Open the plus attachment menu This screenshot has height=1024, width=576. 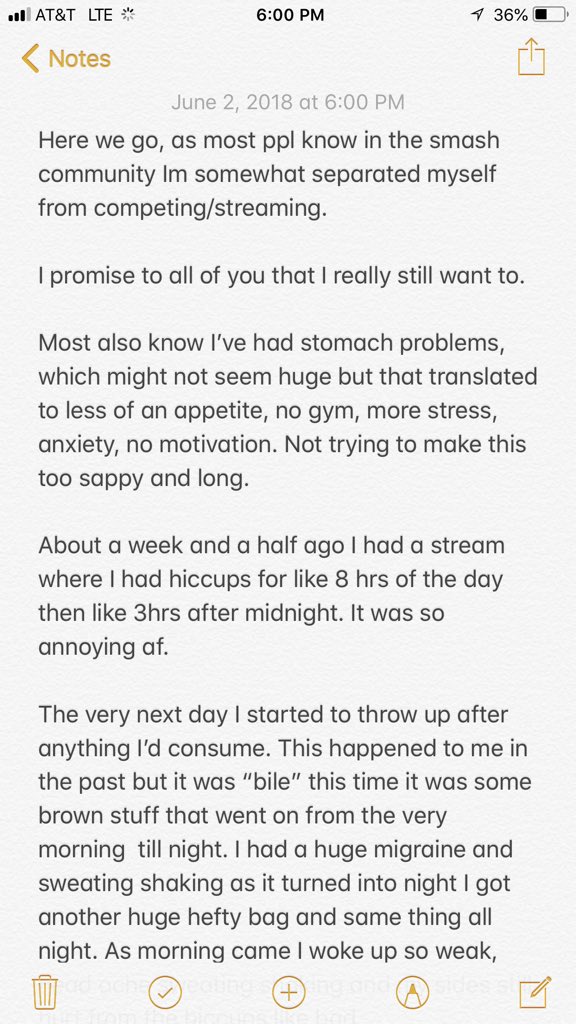coord(288,993)
